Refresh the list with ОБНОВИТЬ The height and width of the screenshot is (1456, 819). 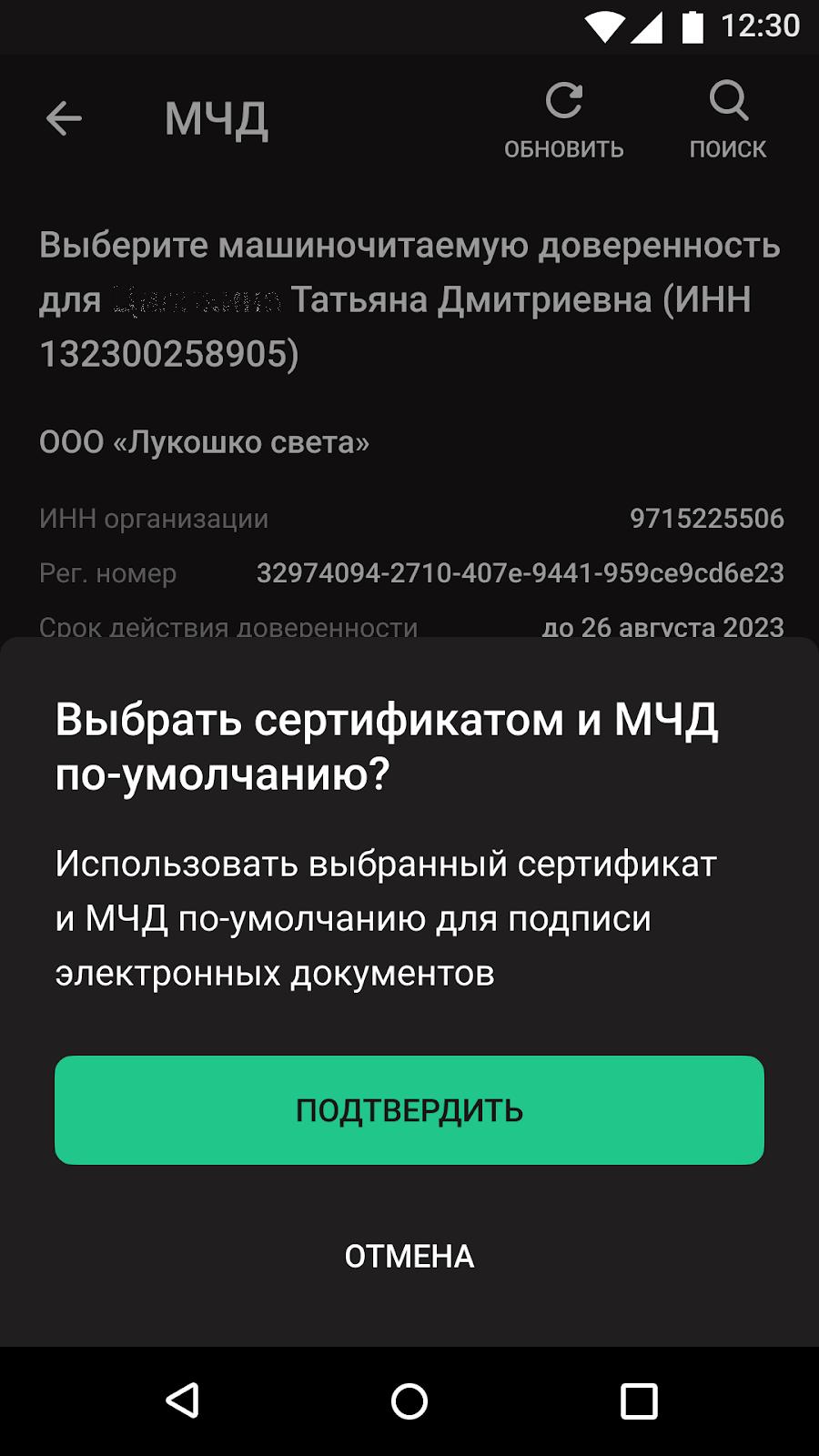564,120
